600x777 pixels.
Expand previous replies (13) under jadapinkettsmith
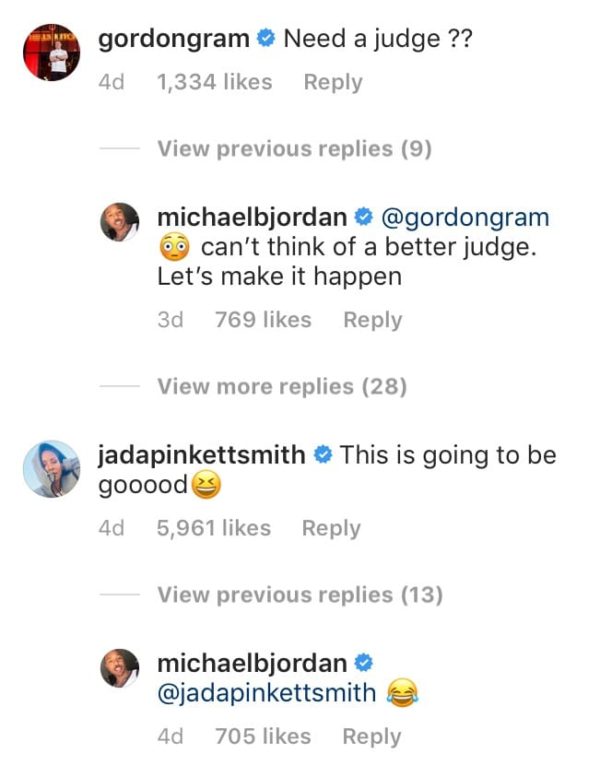(x=299, y=594)
